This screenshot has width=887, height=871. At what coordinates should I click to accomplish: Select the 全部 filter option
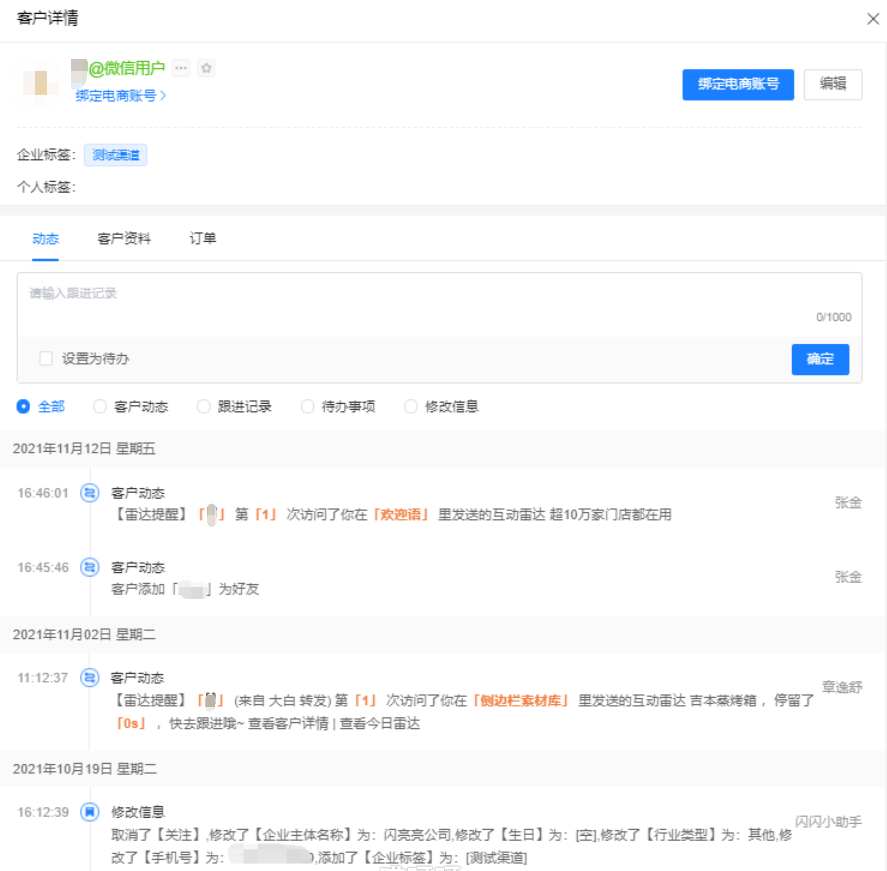[24, 406]
